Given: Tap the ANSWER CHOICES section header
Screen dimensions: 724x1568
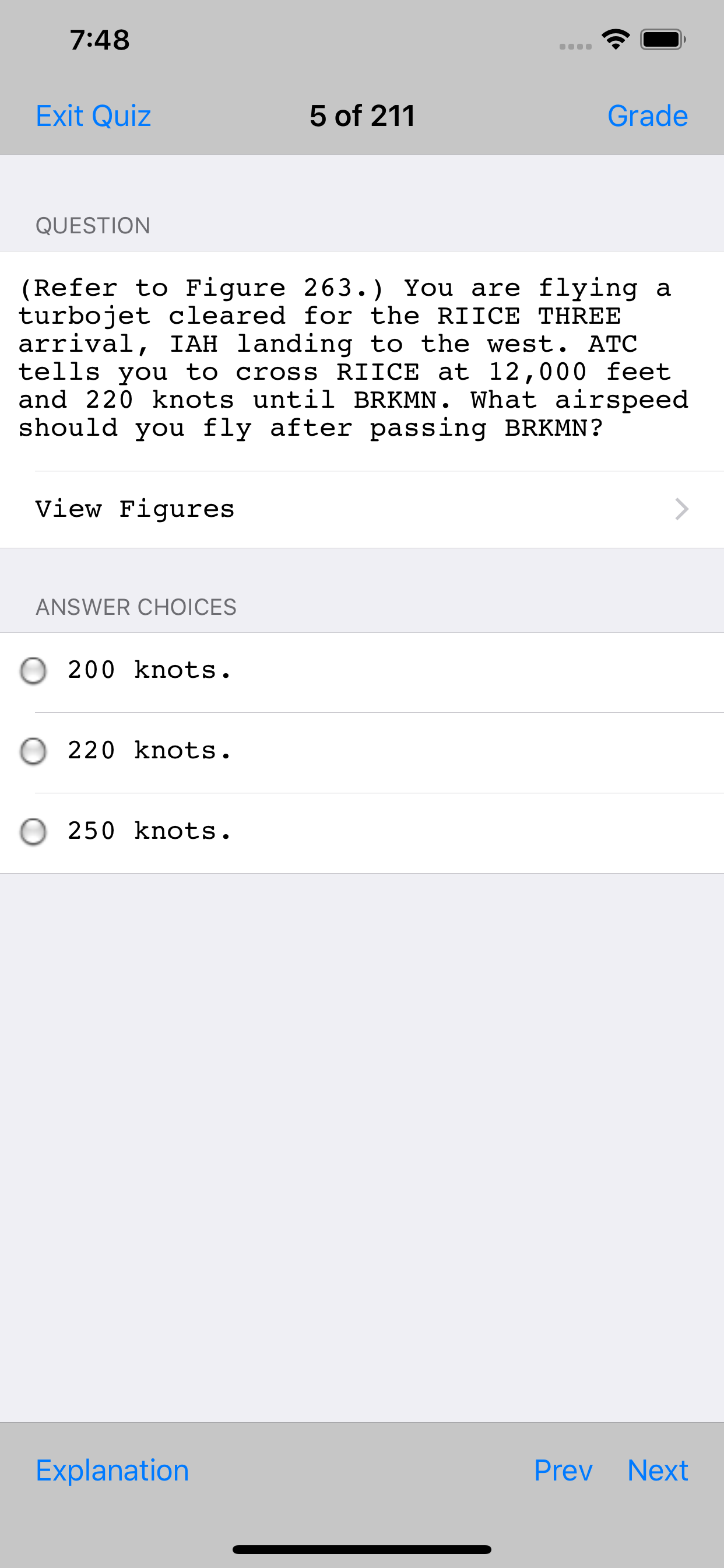Looking at the screenshot, I should 136,606.
